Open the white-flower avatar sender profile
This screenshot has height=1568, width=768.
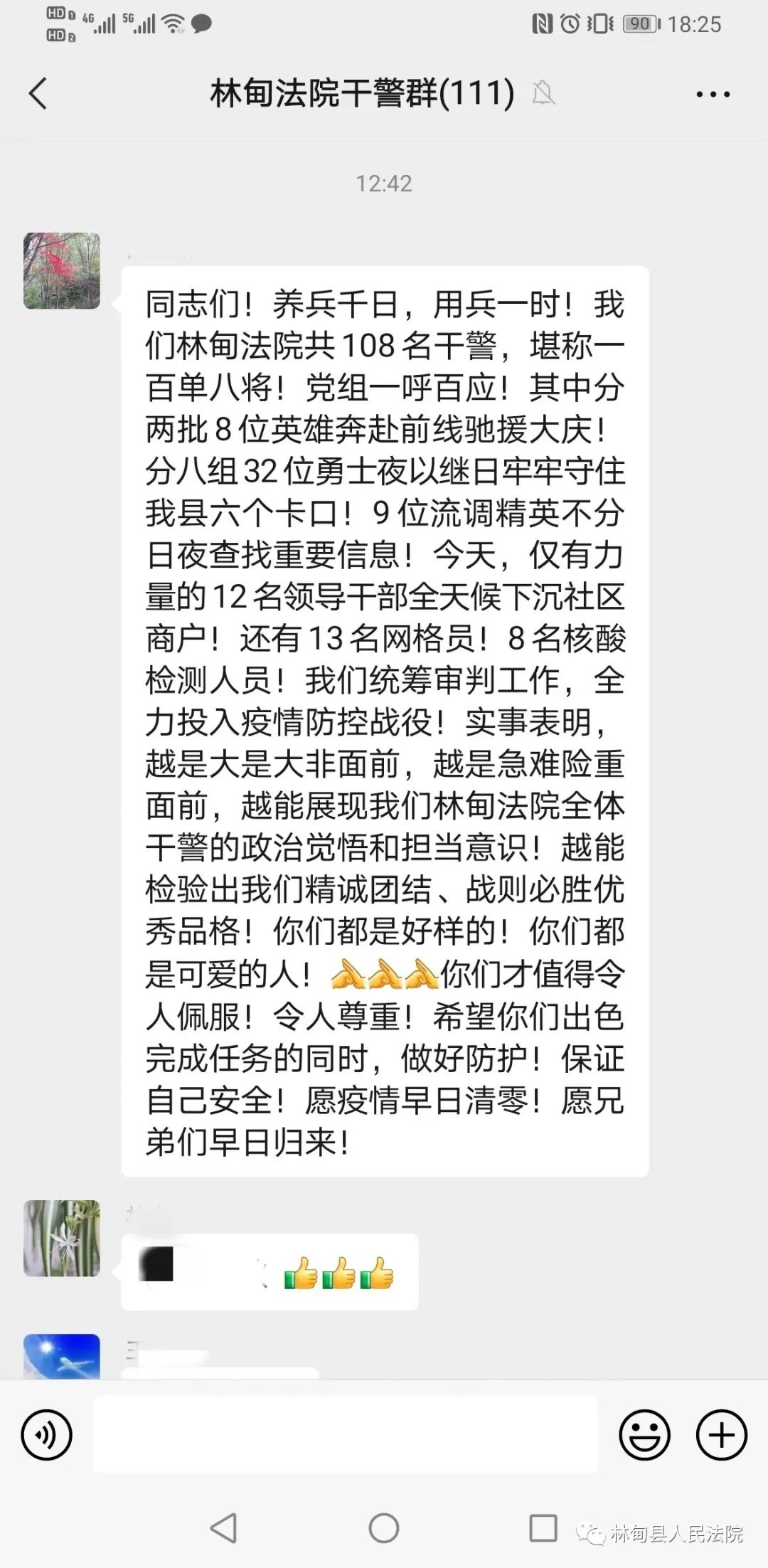point(62,1238)
